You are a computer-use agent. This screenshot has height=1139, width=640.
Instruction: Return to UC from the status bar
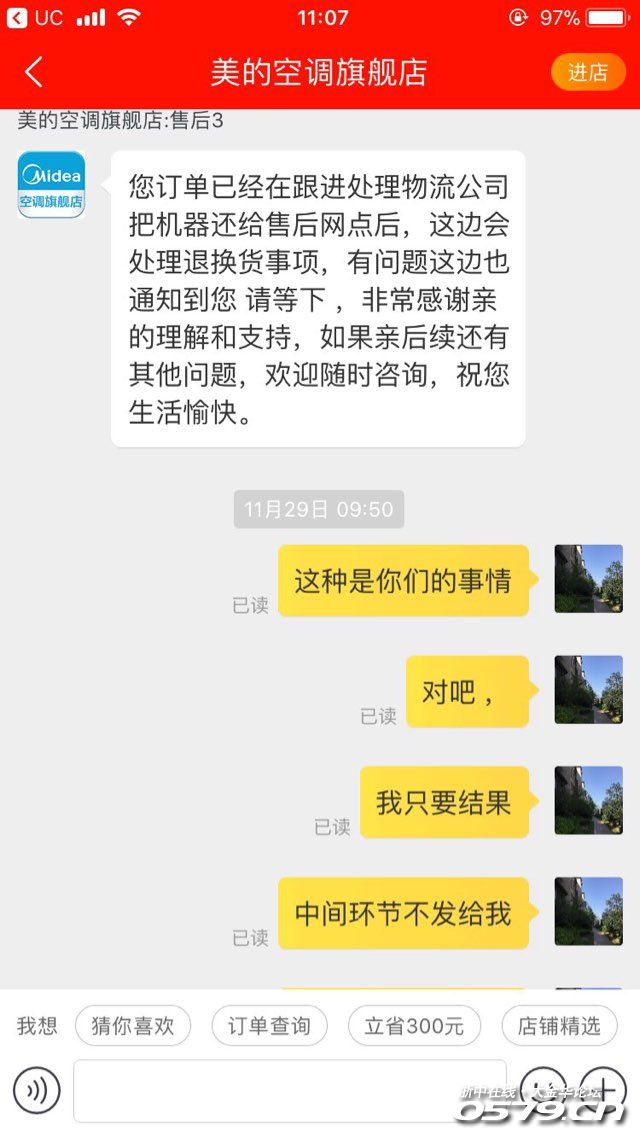[36, 18]
